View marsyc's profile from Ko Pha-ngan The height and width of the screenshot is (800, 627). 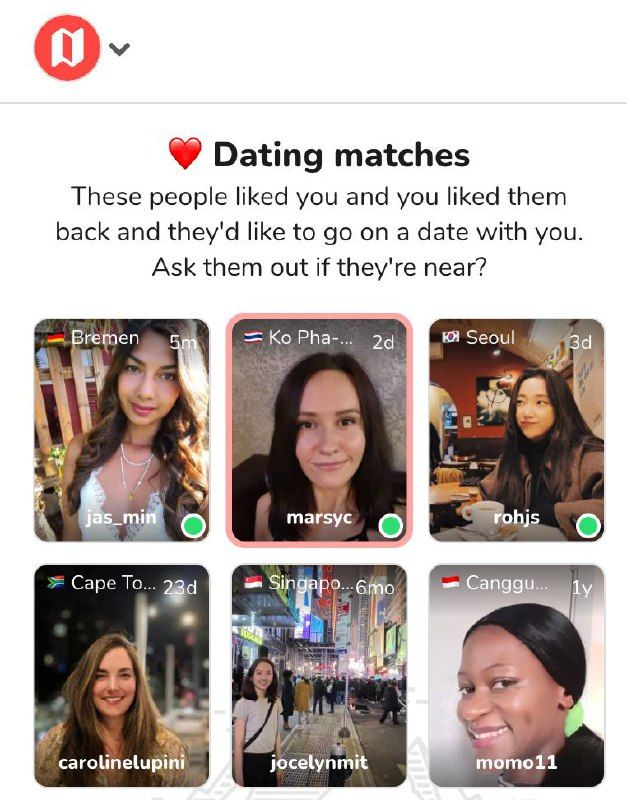(x=319, y=430)
